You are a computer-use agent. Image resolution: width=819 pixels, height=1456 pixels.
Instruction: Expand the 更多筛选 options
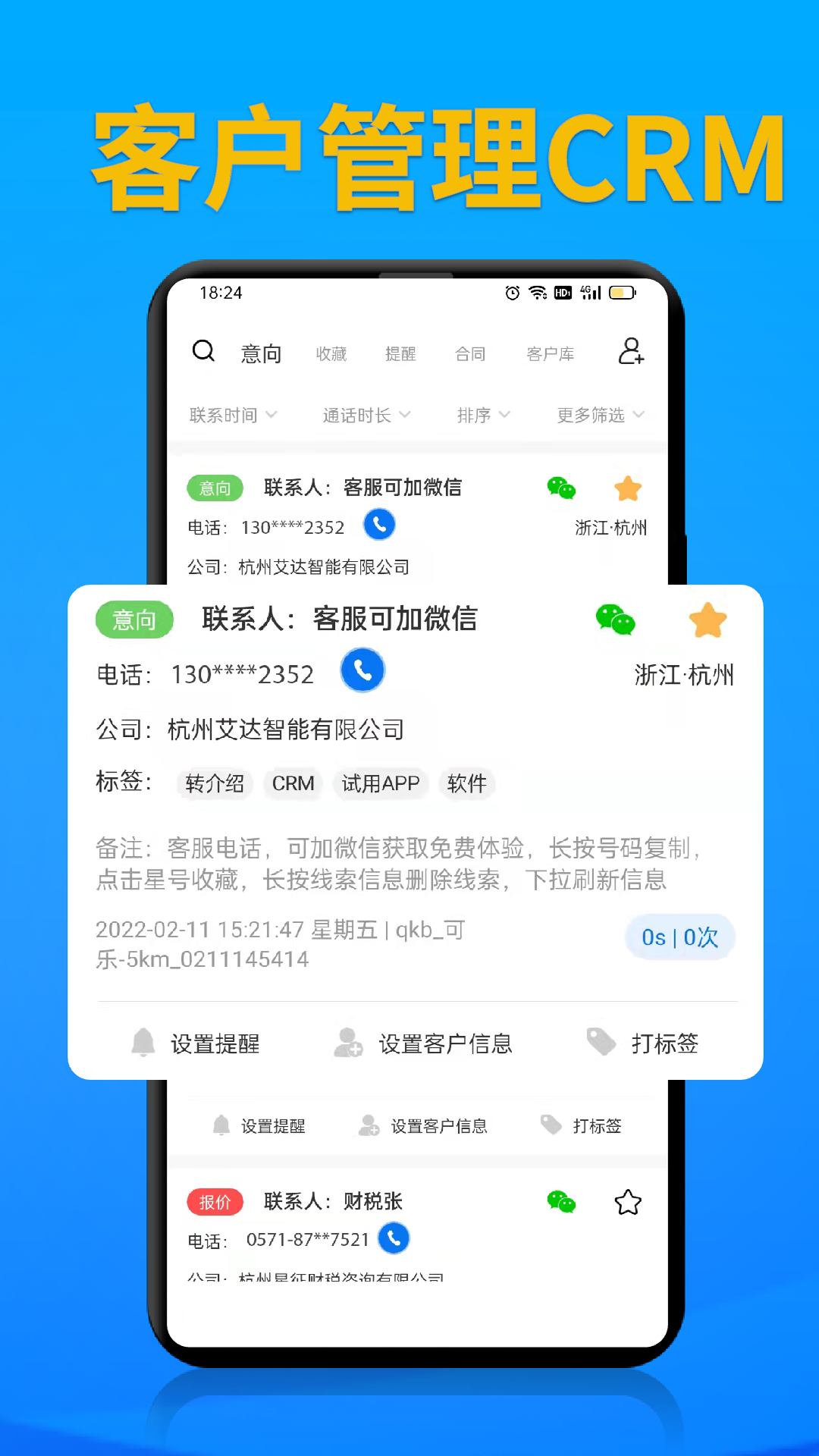click(598, 415)
